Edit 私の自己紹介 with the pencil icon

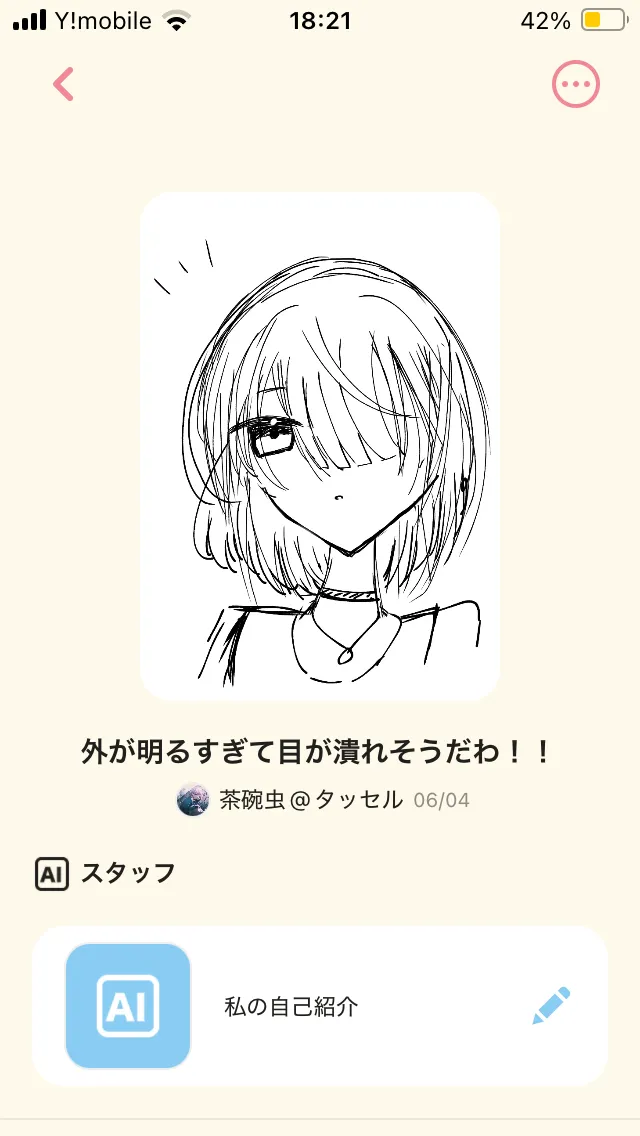[552, 1005]
